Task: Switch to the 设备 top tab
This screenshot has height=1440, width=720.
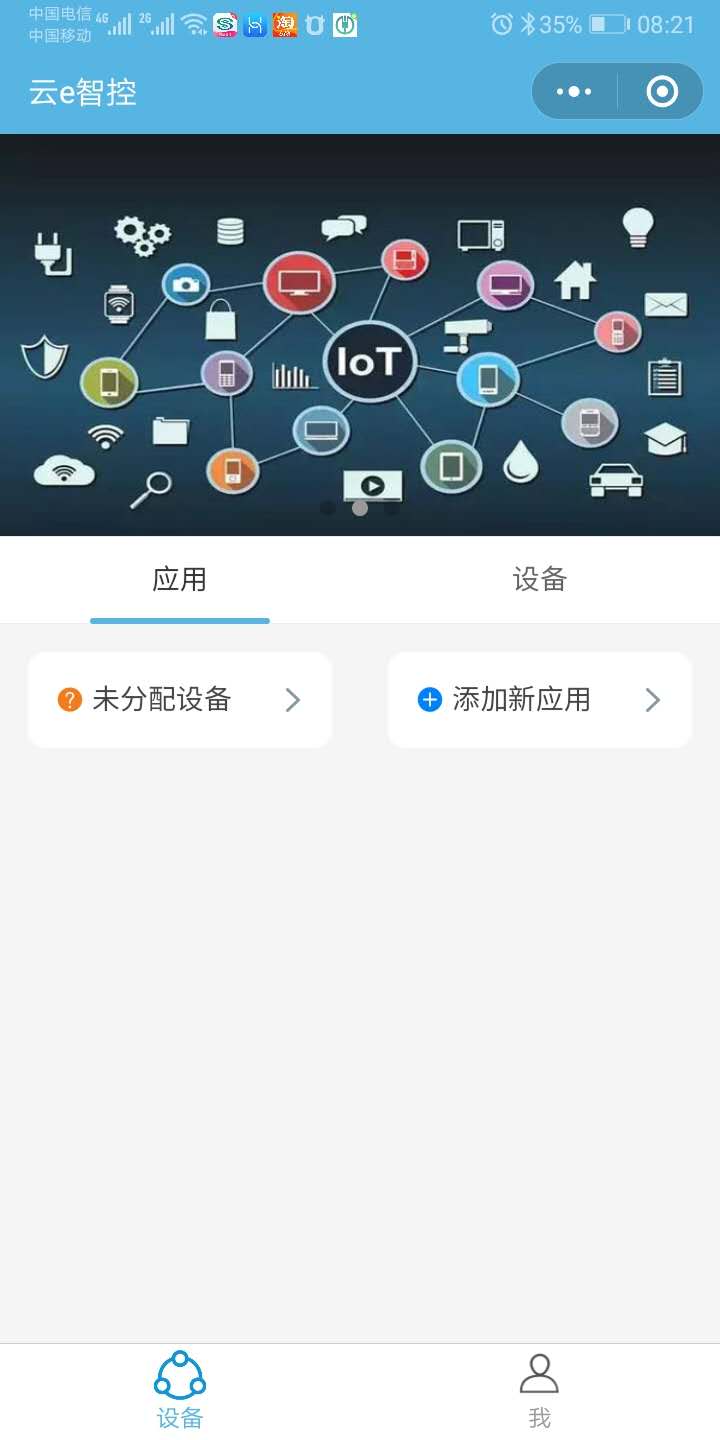Action: pyautogui.click(x=540, y=580)
